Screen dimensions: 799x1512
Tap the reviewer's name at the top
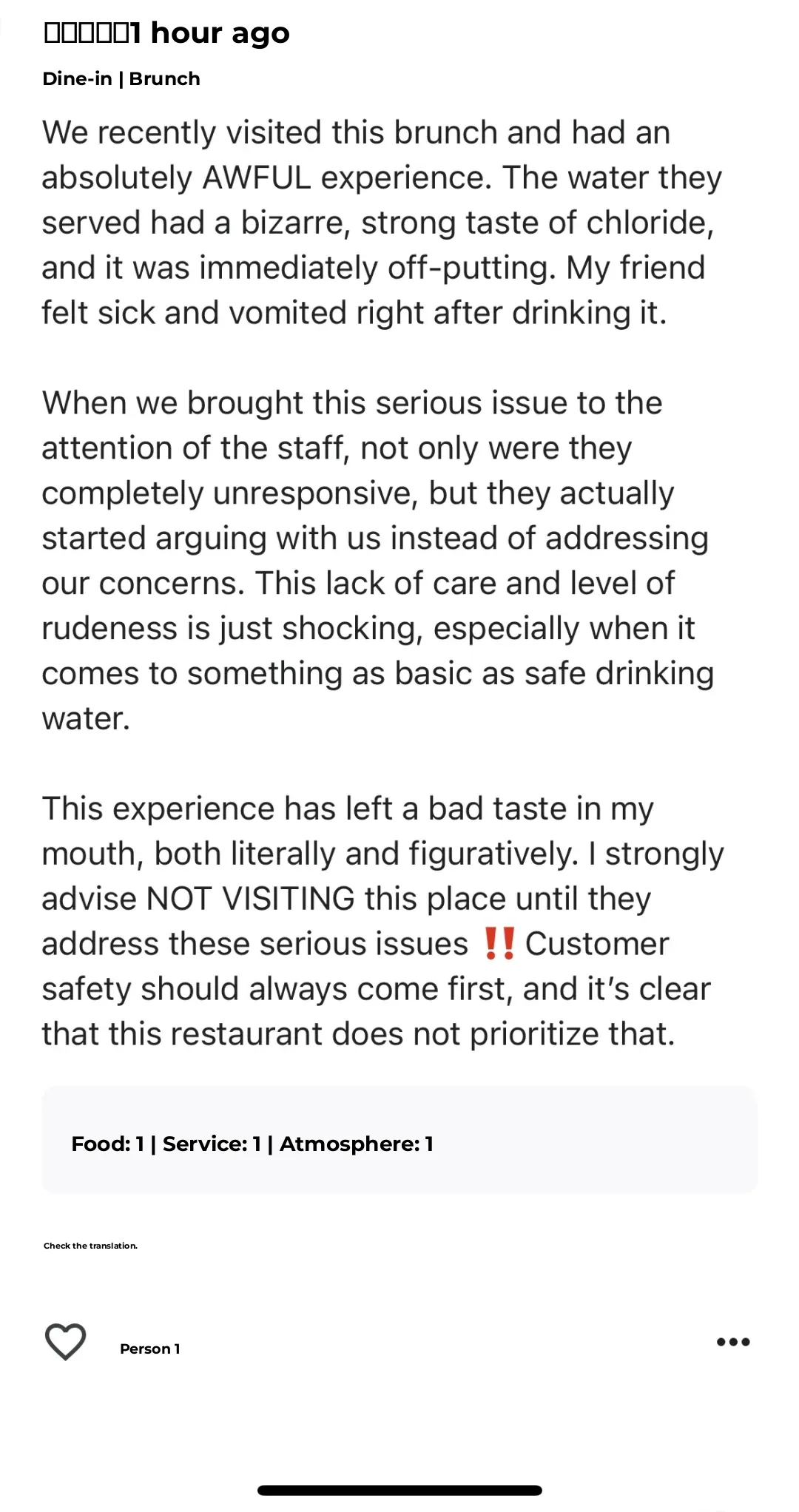tap(88, 33)
